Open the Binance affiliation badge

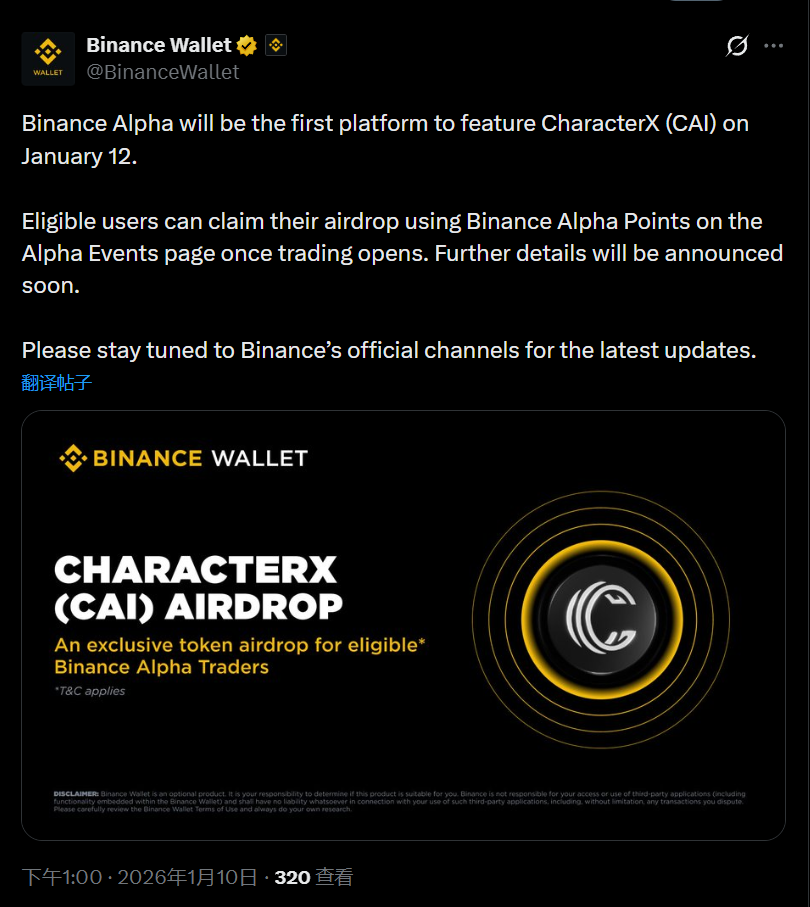tap(276, 45)
